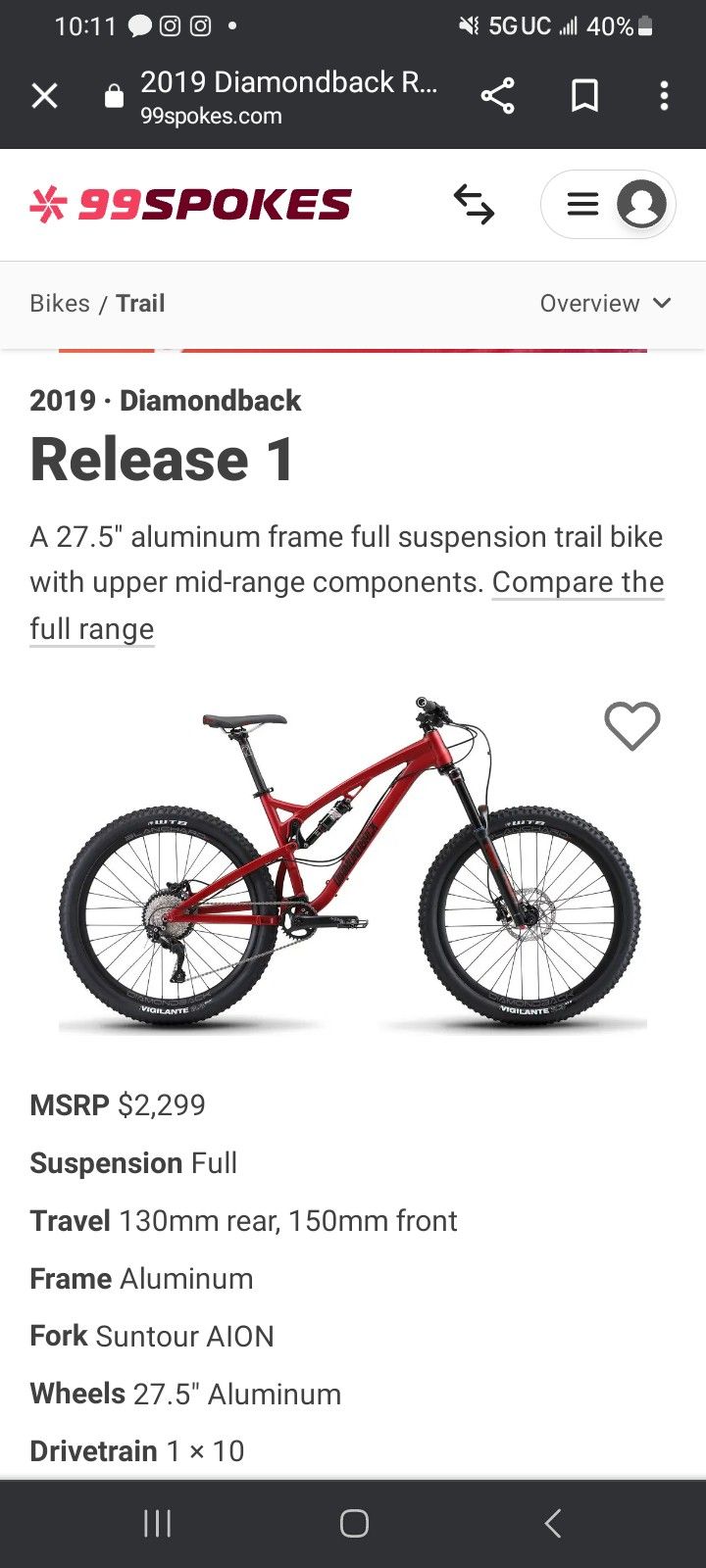
Task: Open the red Release 1 bike photo
Action: 351,860
